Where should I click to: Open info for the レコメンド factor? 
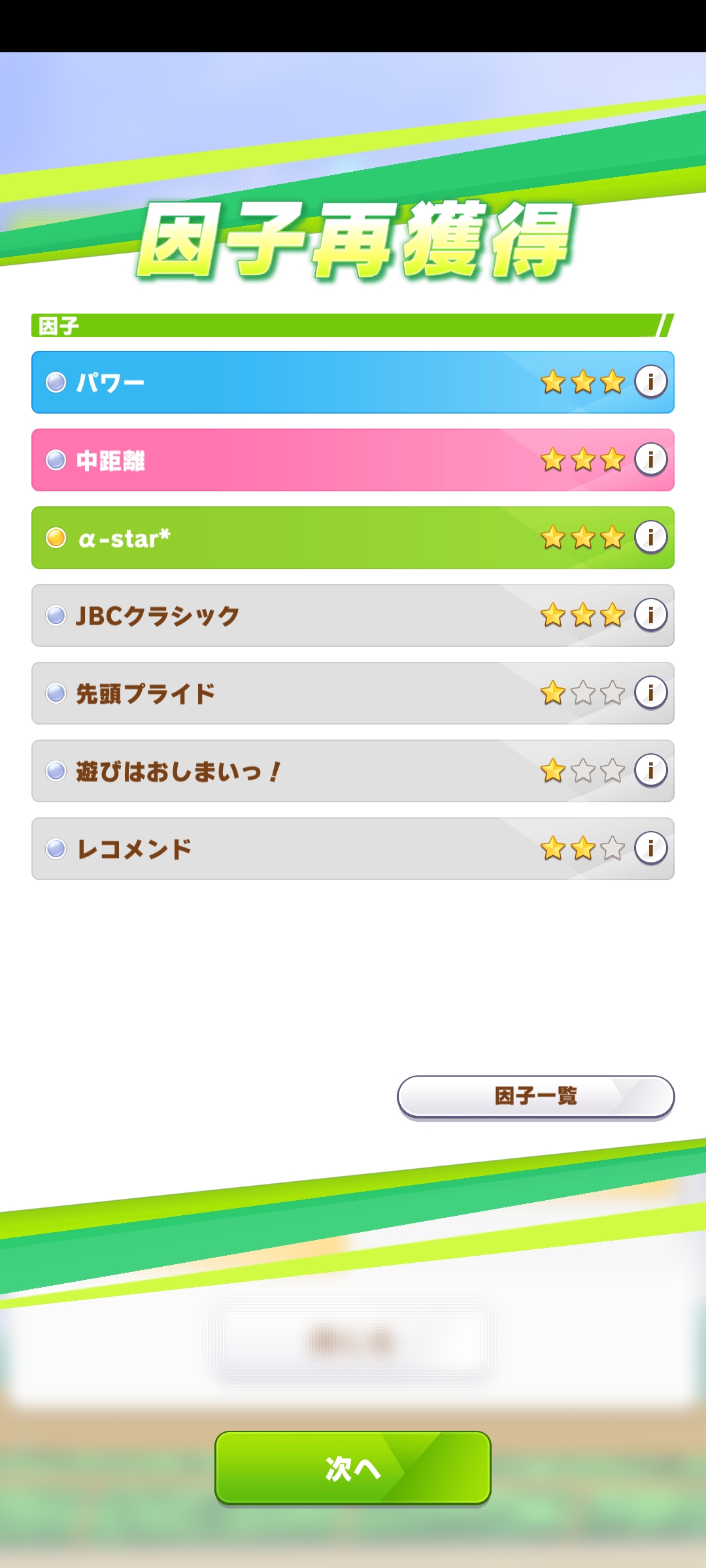click(x=650, y=848)
